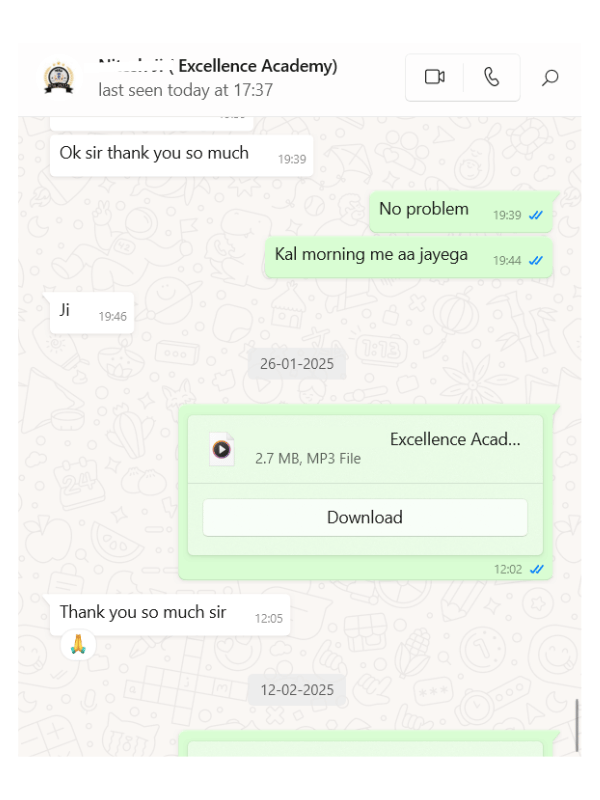Image resolution: width=600 pixels, height=800 pixels.
Task: Download the MP3 file
Action: point(364,517)
